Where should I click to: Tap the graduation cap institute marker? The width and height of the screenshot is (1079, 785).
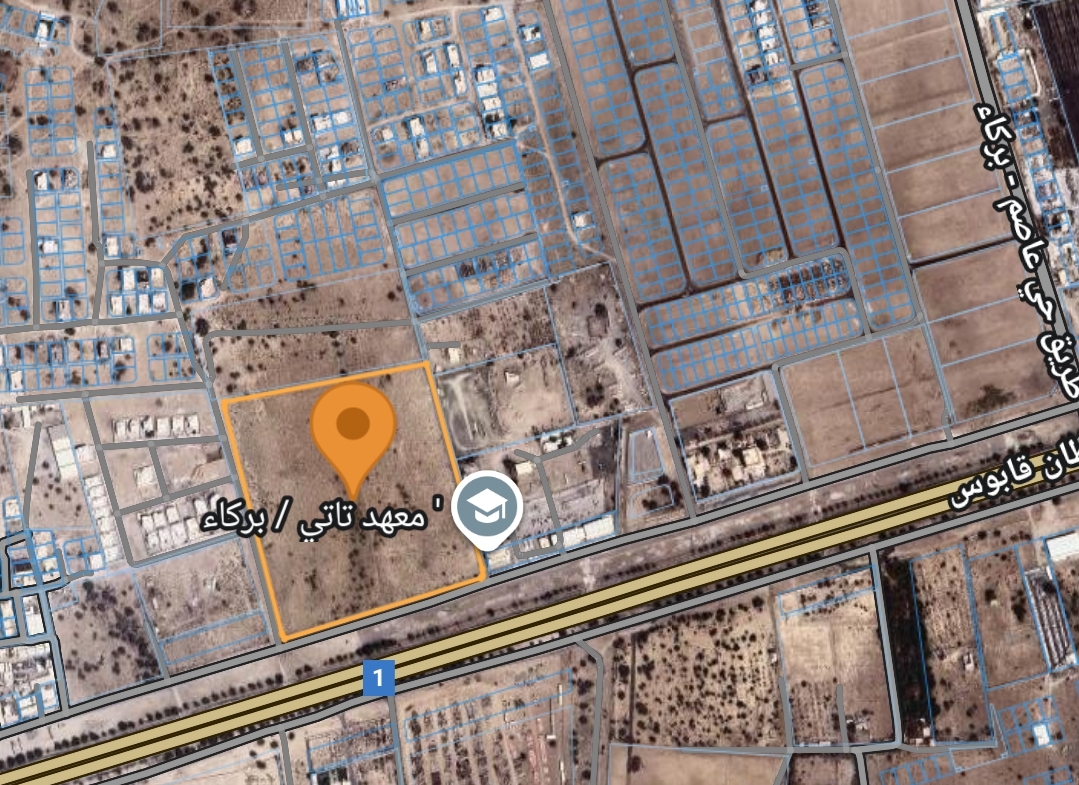(x=487, y=508)
